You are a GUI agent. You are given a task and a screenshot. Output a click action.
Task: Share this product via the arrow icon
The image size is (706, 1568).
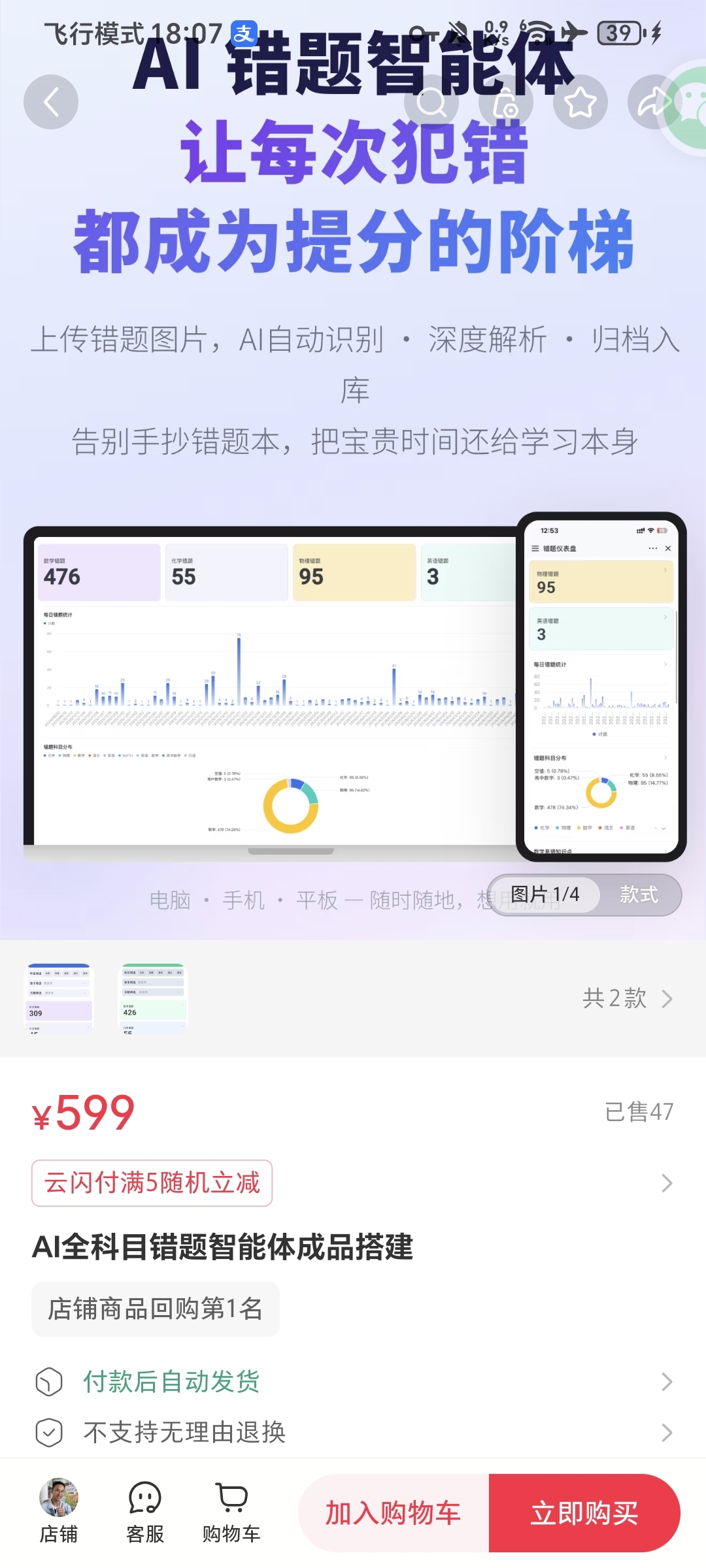point(654,102)
